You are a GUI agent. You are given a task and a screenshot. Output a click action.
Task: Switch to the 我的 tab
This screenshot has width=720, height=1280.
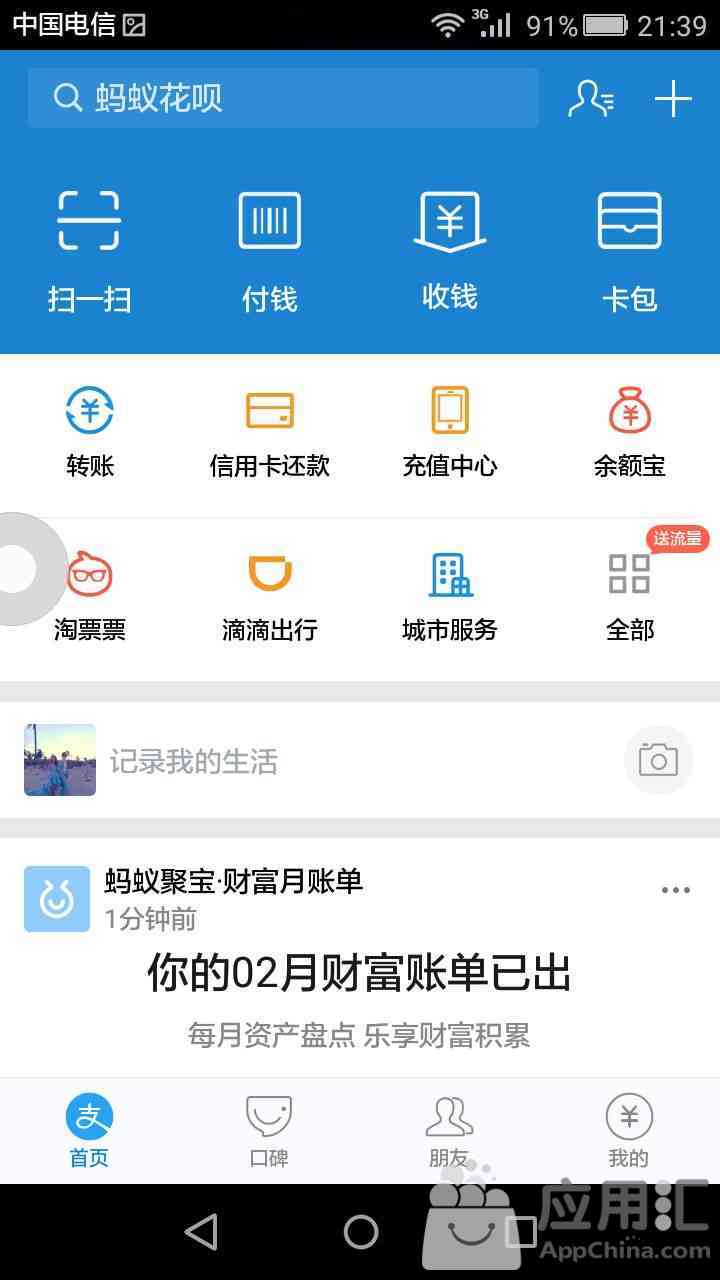[629, 1132]
